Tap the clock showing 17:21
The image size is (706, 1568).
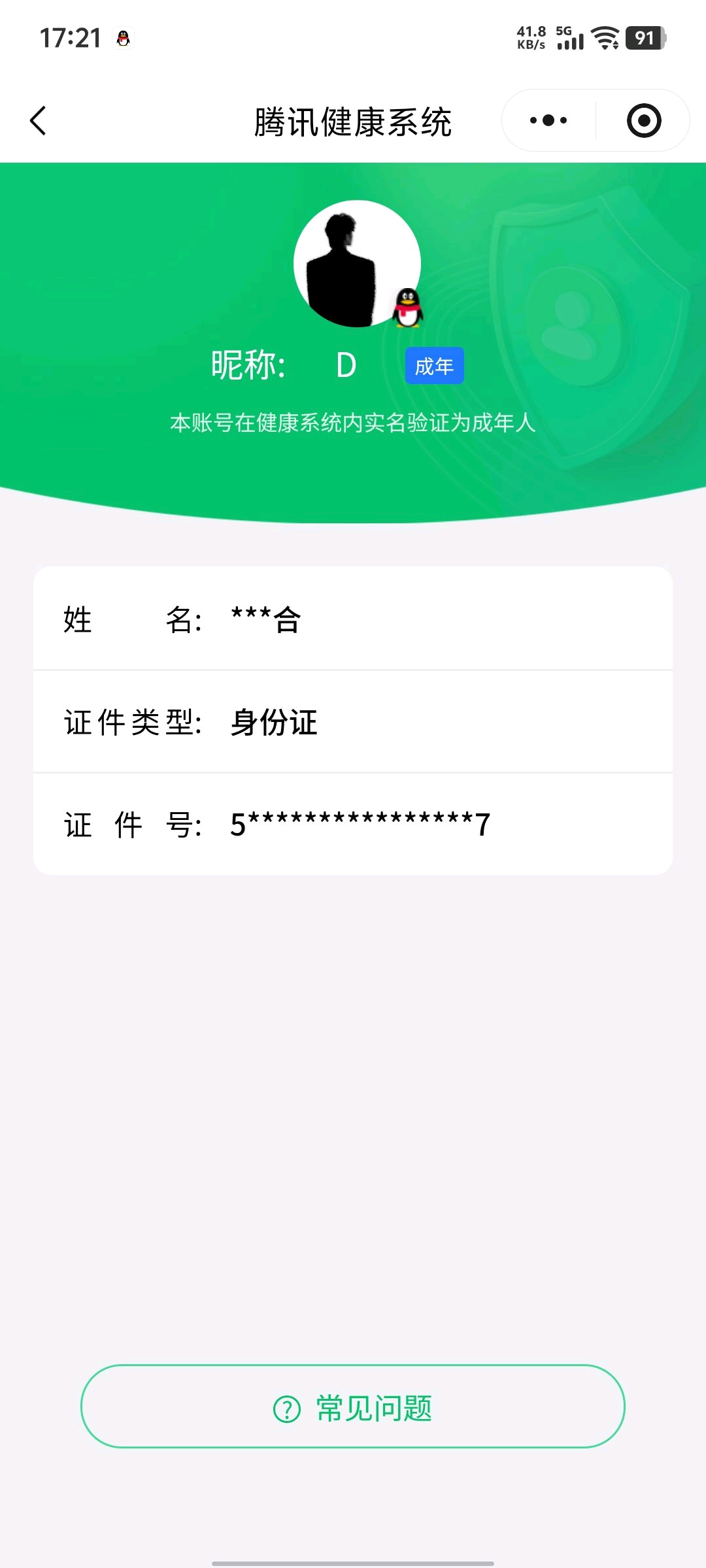click(71, 38)
